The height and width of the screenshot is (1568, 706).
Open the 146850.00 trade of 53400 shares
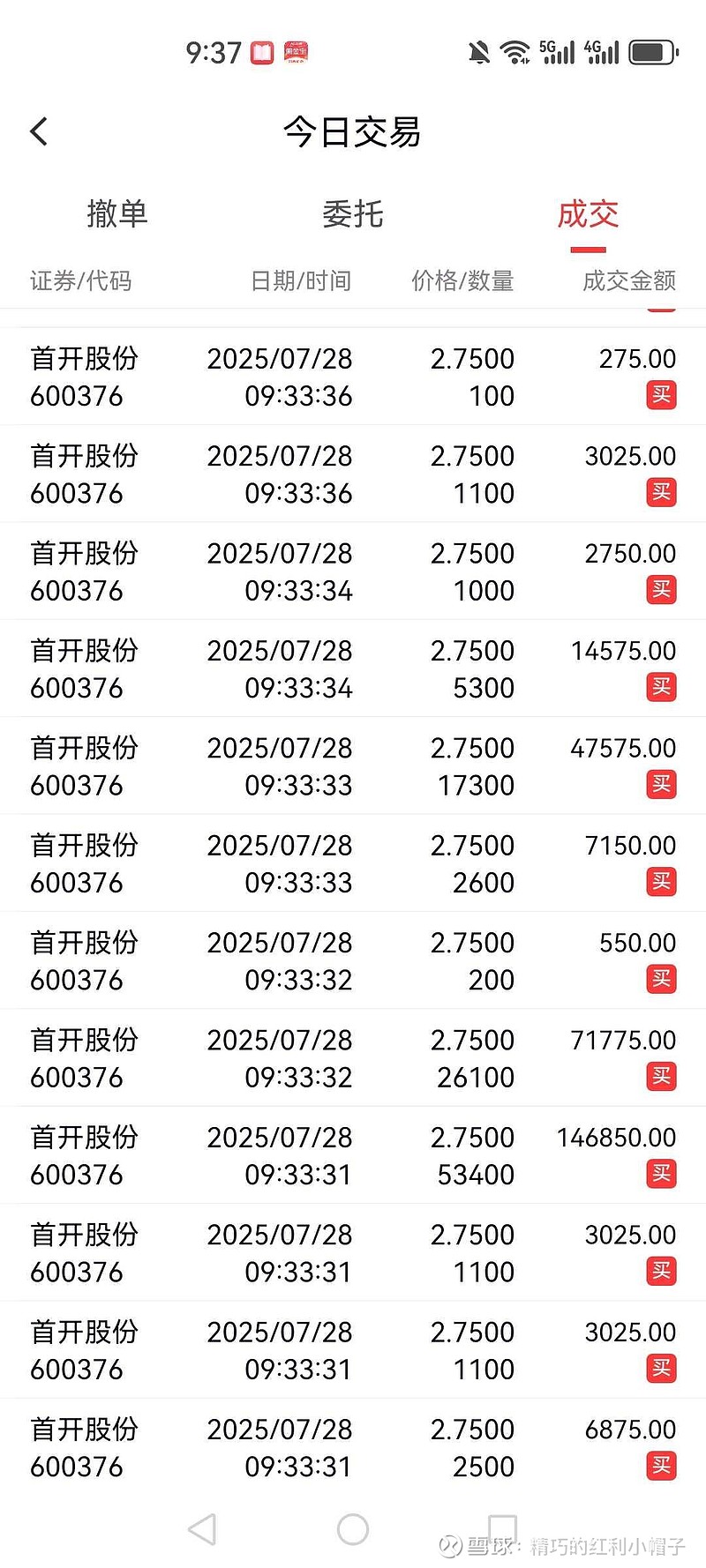pyautogui.click(x=353, y=1155)
